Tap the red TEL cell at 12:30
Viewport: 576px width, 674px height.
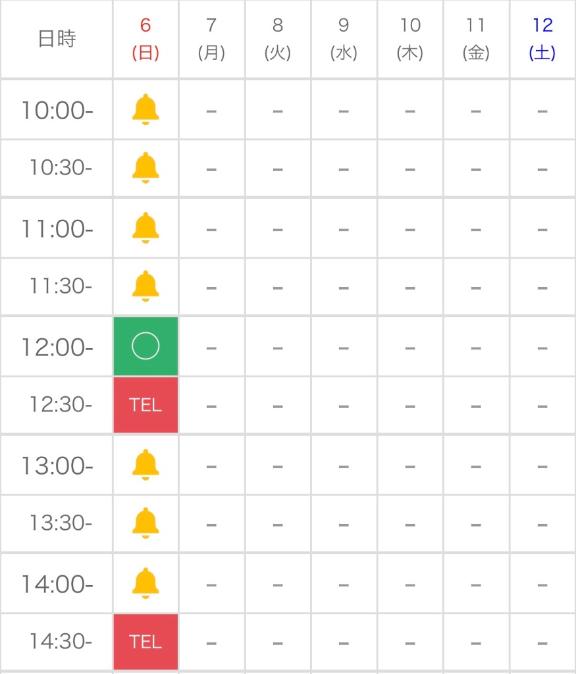(146, 405)
